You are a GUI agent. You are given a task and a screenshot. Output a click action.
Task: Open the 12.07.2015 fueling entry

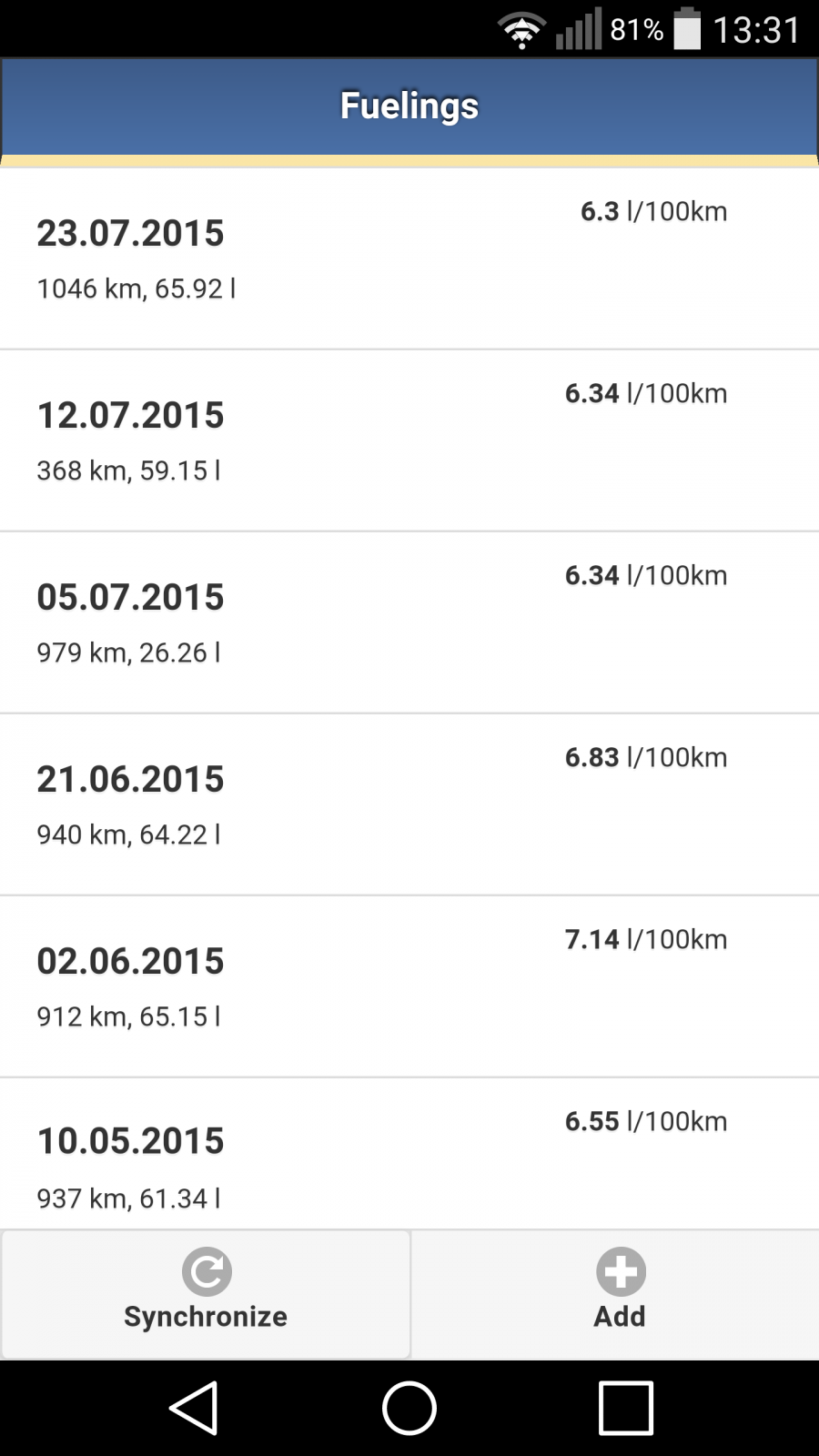point(409,440)
